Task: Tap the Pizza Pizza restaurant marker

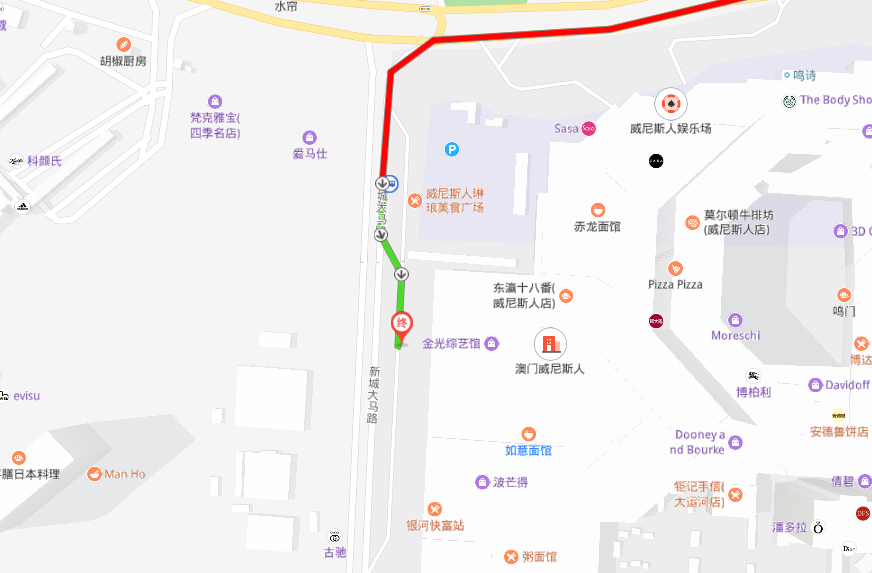Action: click(x=675, y=268)
